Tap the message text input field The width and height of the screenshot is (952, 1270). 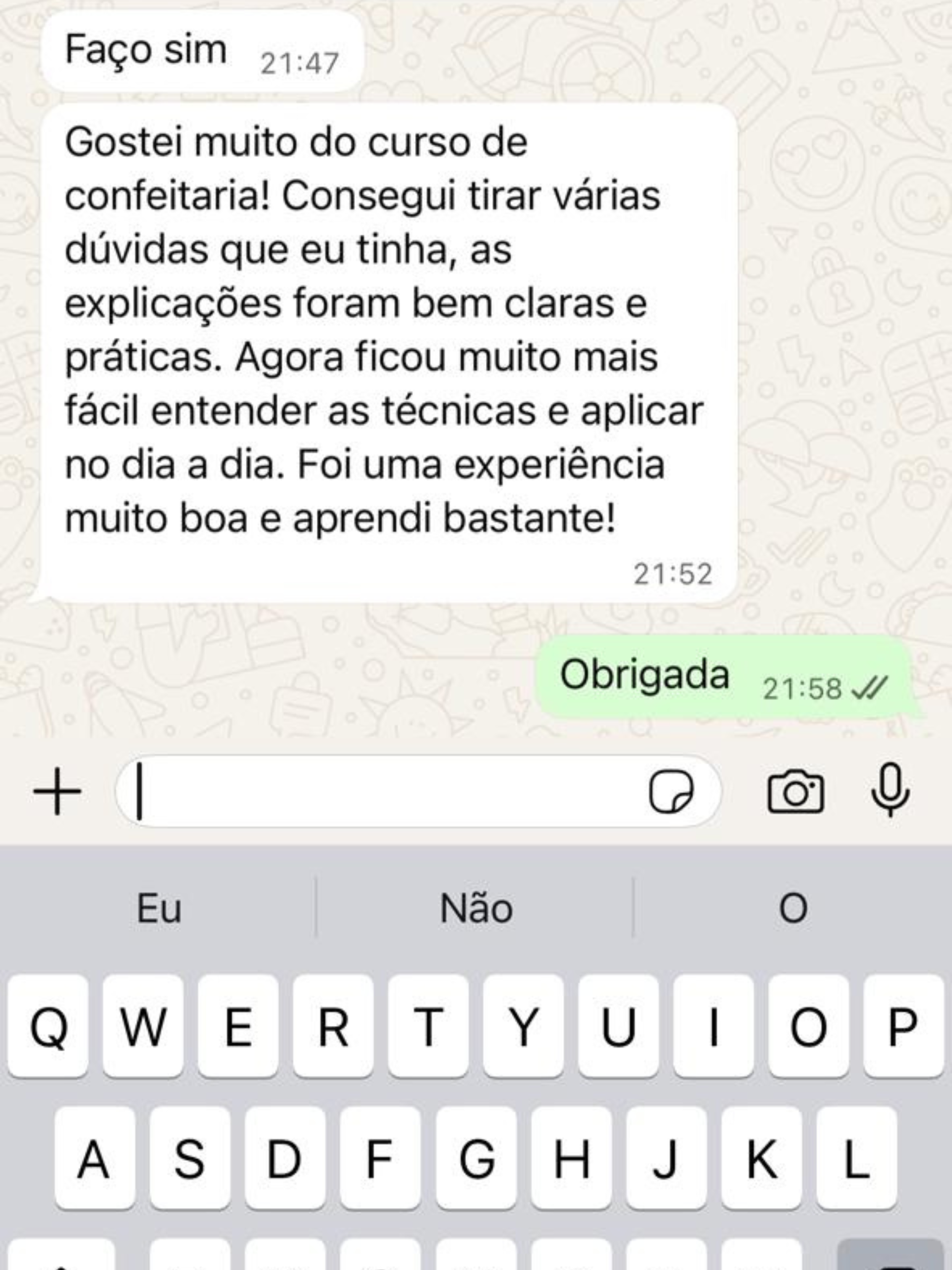coord(379,792)
